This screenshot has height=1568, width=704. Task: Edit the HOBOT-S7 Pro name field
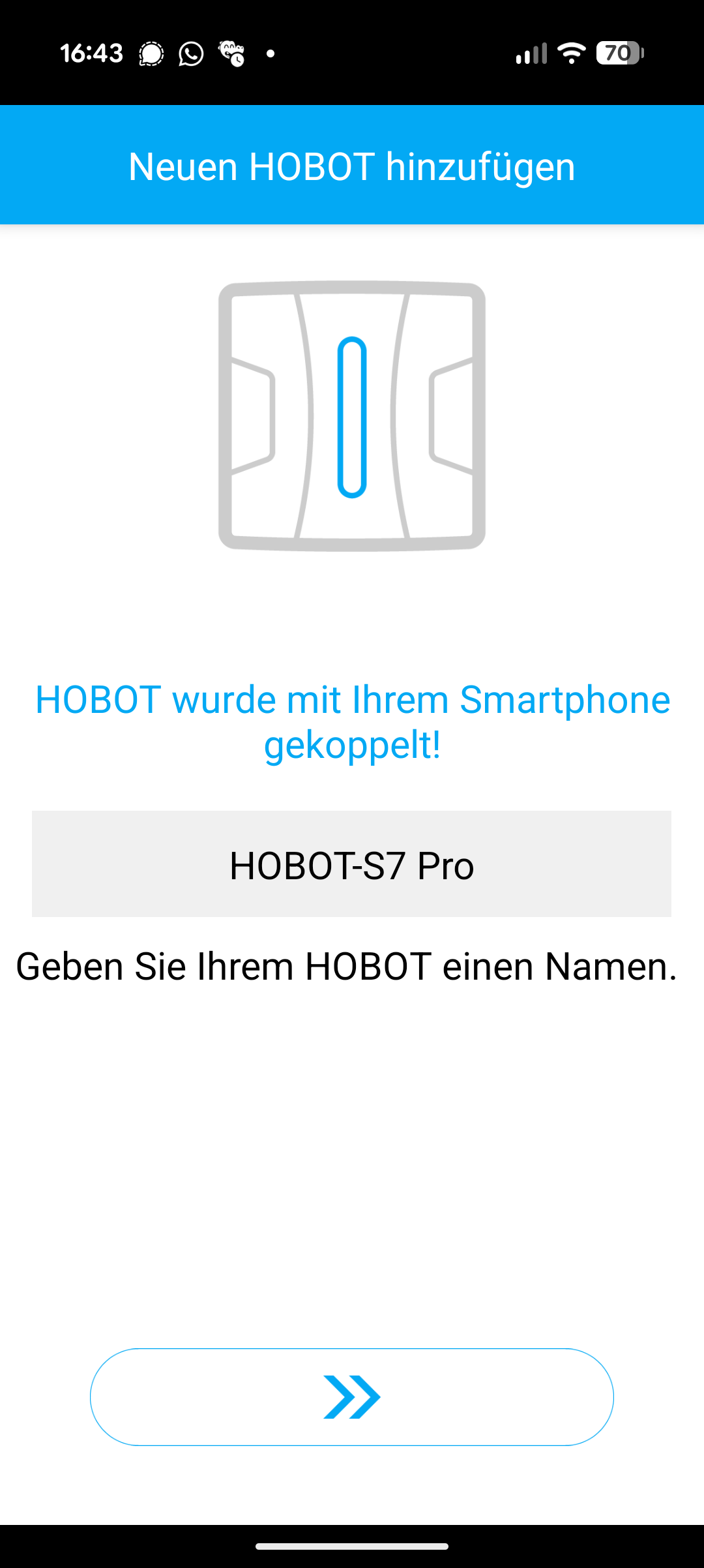[351, 864]
